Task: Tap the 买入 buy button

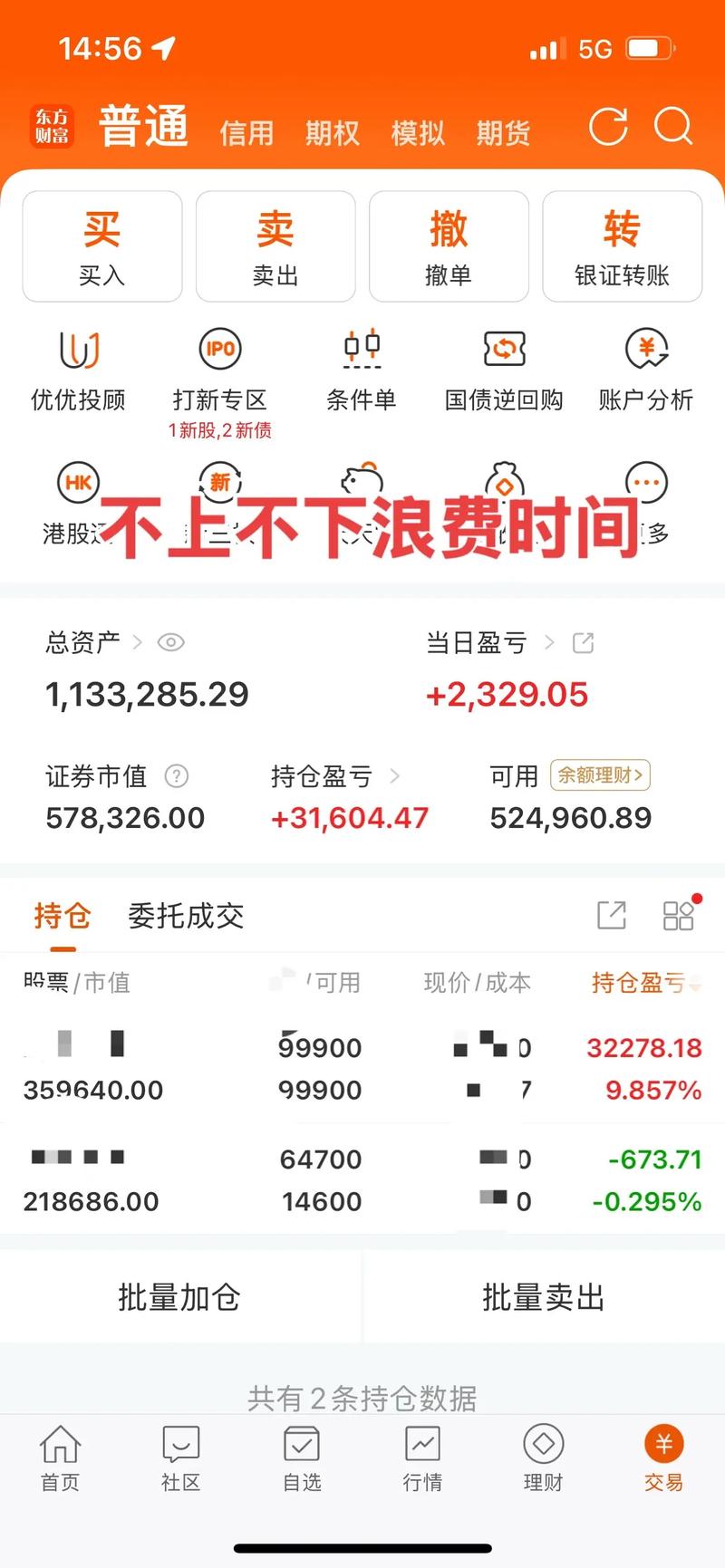Action: [x=101, y=246]
